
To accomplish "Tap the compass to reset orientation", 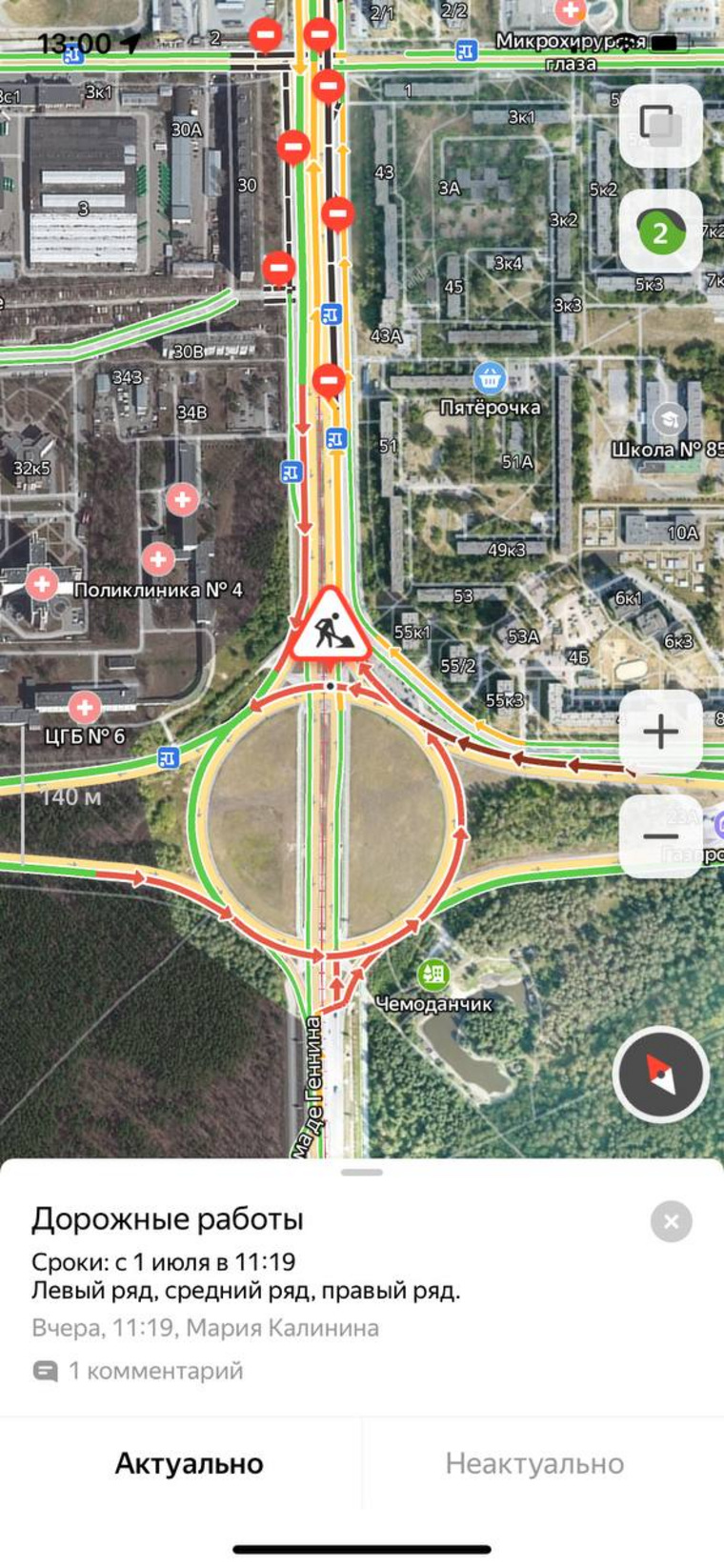I will coord(660,1075).
